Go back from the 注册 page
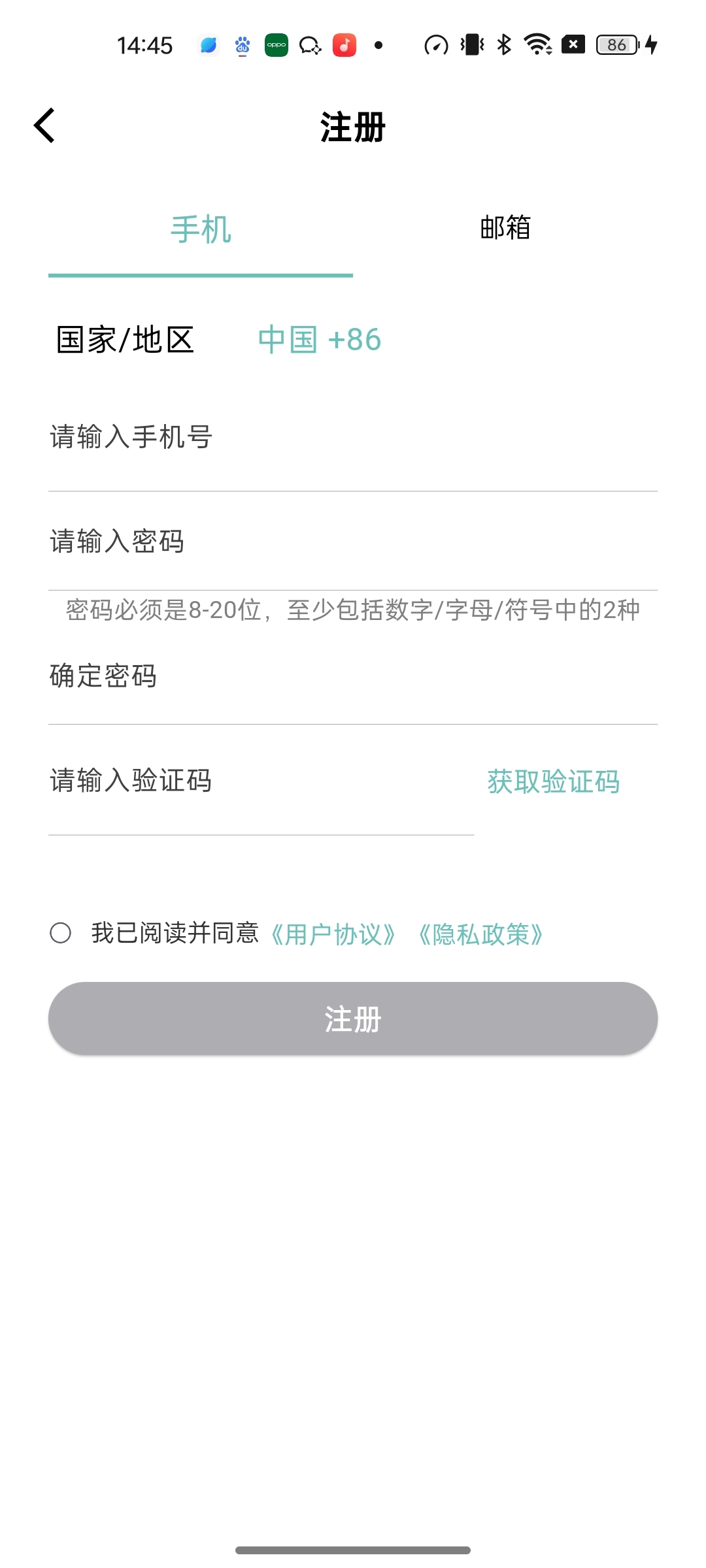The image size is (706, 1568). click(44, 125)
